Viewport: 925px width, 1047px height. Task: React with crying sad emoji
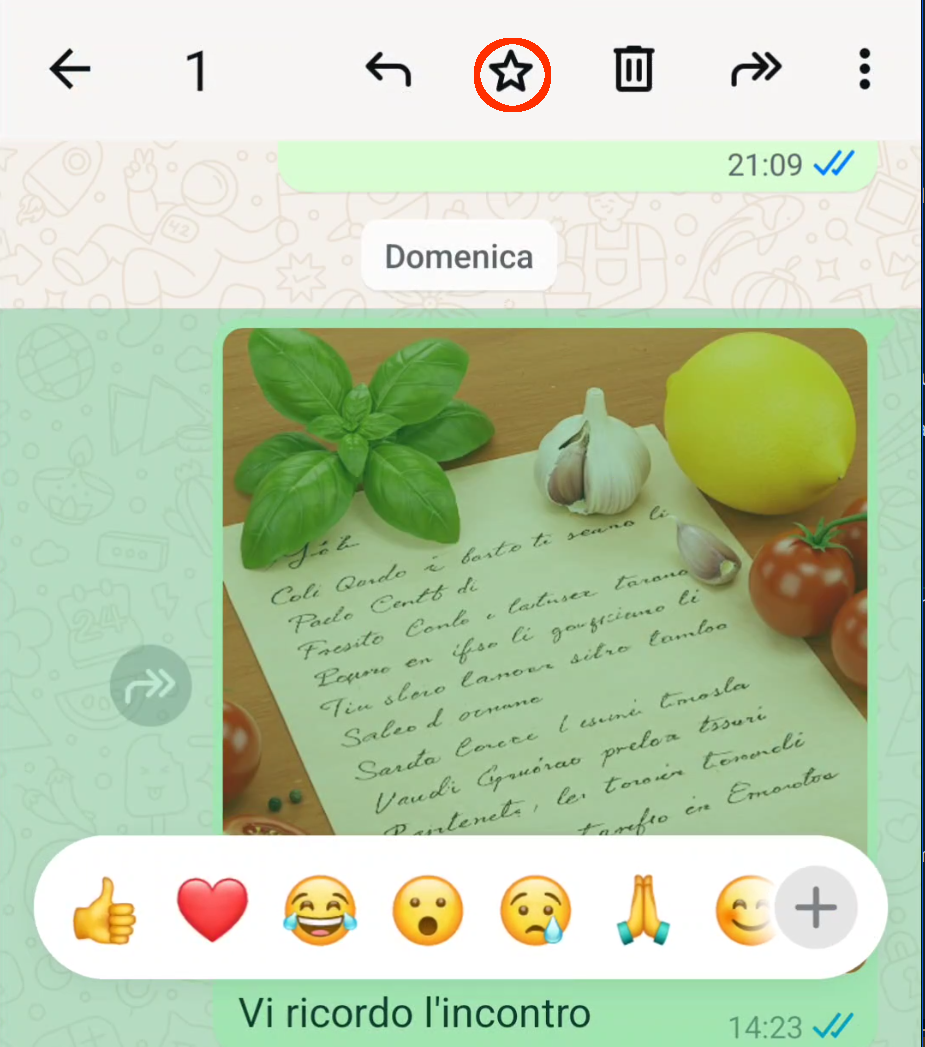coord(536,908)
